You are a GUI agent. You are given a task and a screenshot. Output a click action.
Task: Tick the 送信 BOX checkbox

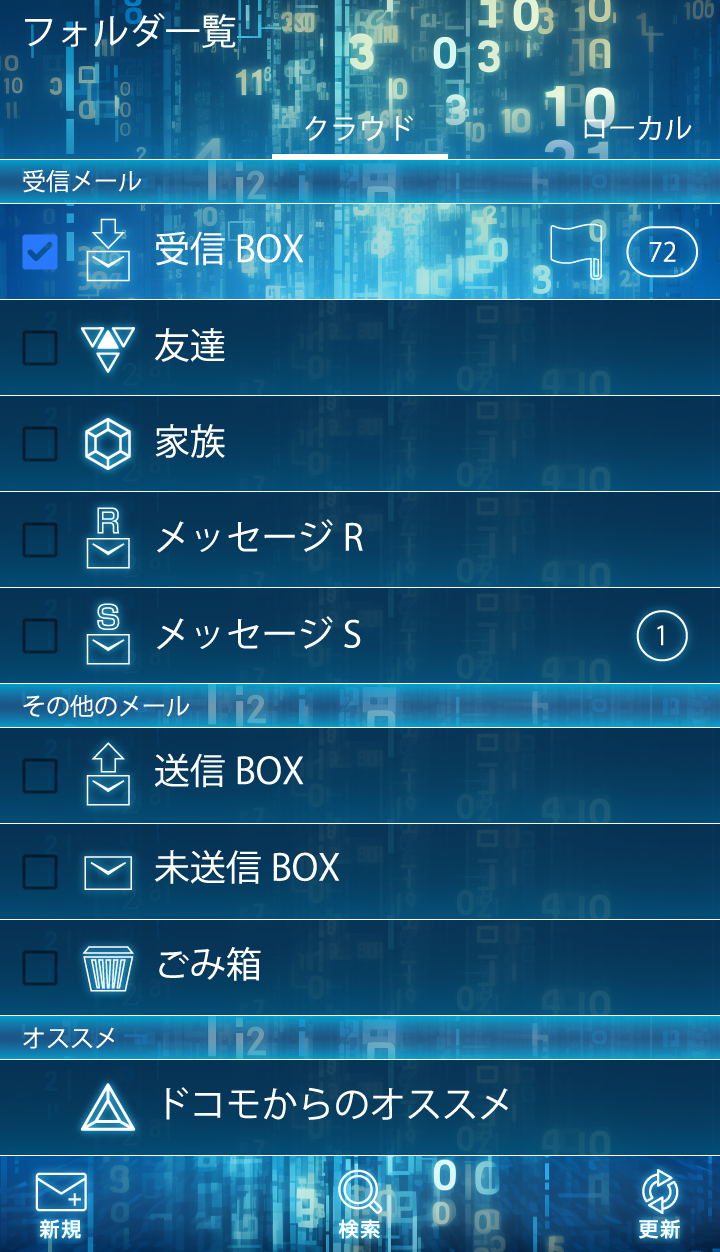pyautogui.click(x=40, y=774)
